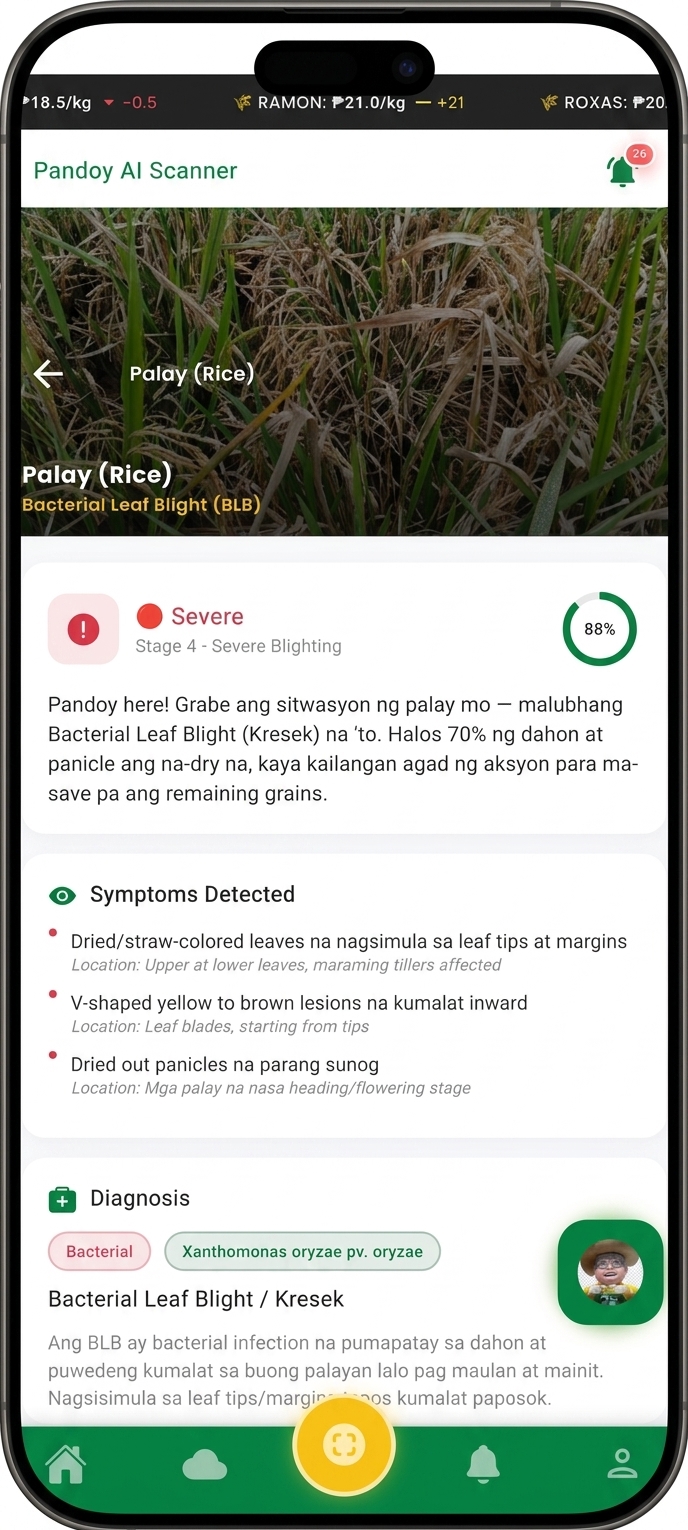Viewport: 688px width, 1530px height.
Task: Tap the Xanthomonas oryzae pv. oryzae chip
Action: (x=302, y=1251)
